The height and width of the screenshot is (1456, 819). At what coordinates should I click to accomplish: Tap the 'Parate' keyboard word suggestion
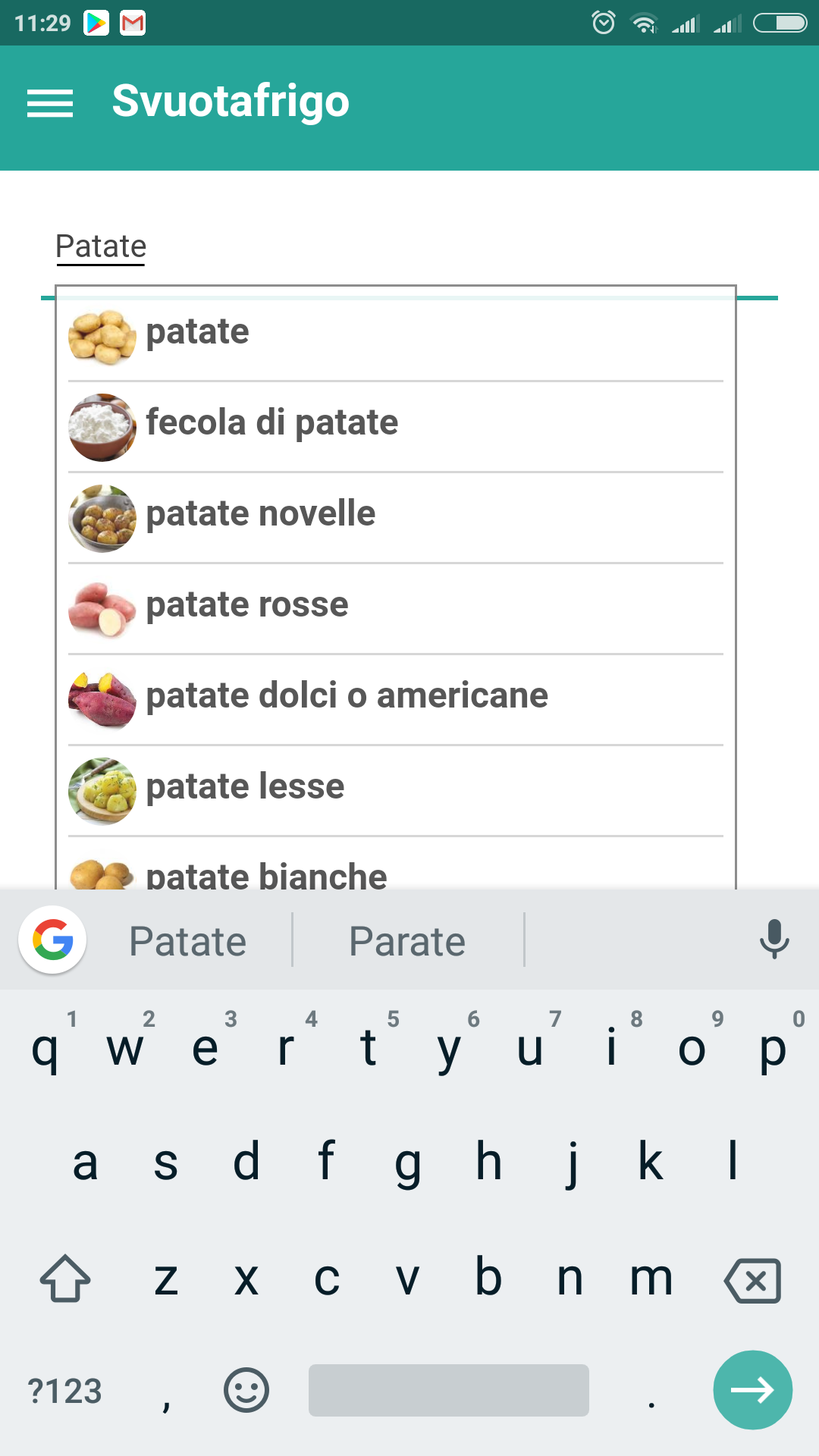click(407, 941)
